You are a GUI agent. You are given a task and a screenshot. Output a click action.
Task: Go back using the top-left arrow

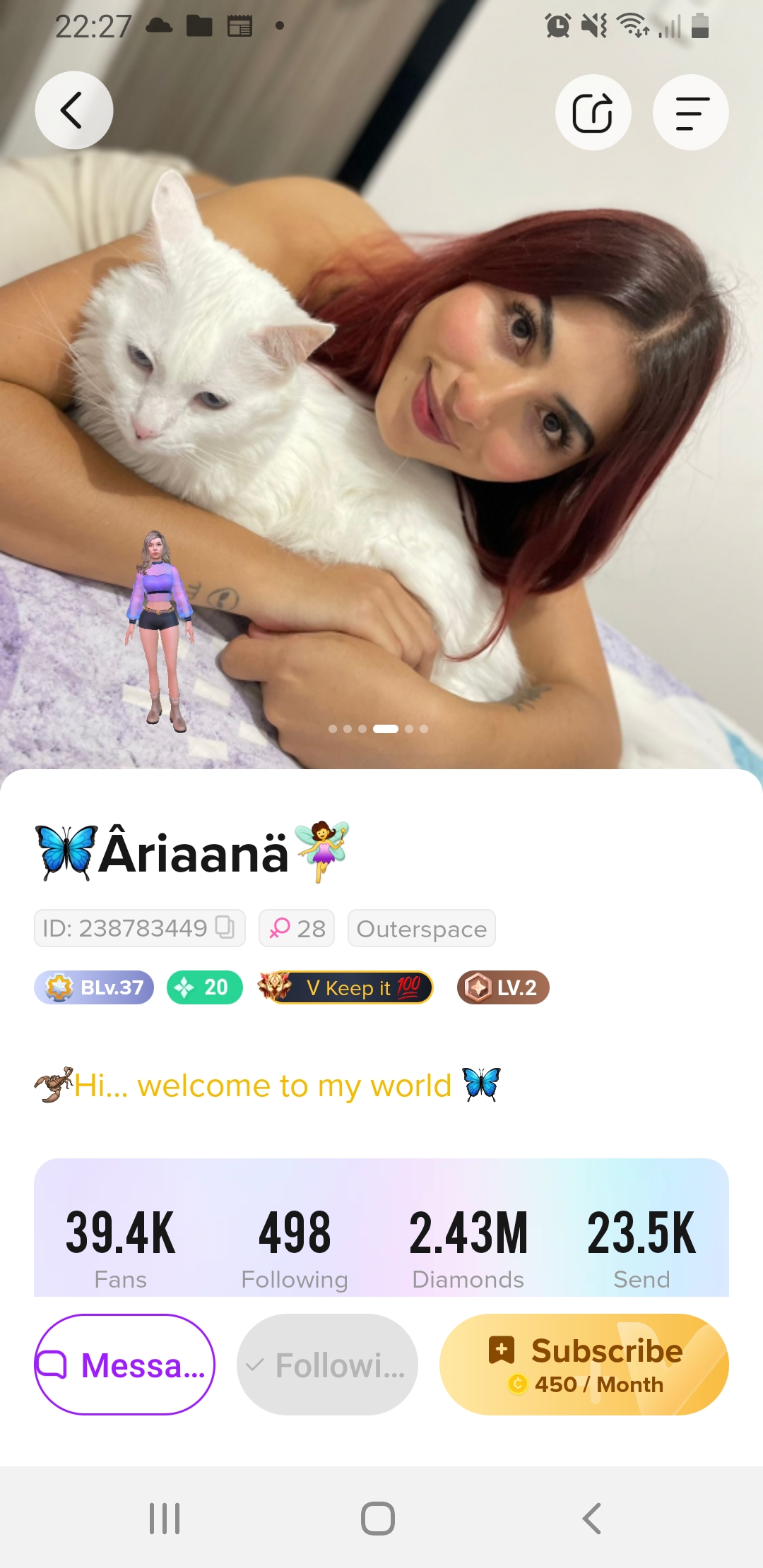tap(73, 111)
